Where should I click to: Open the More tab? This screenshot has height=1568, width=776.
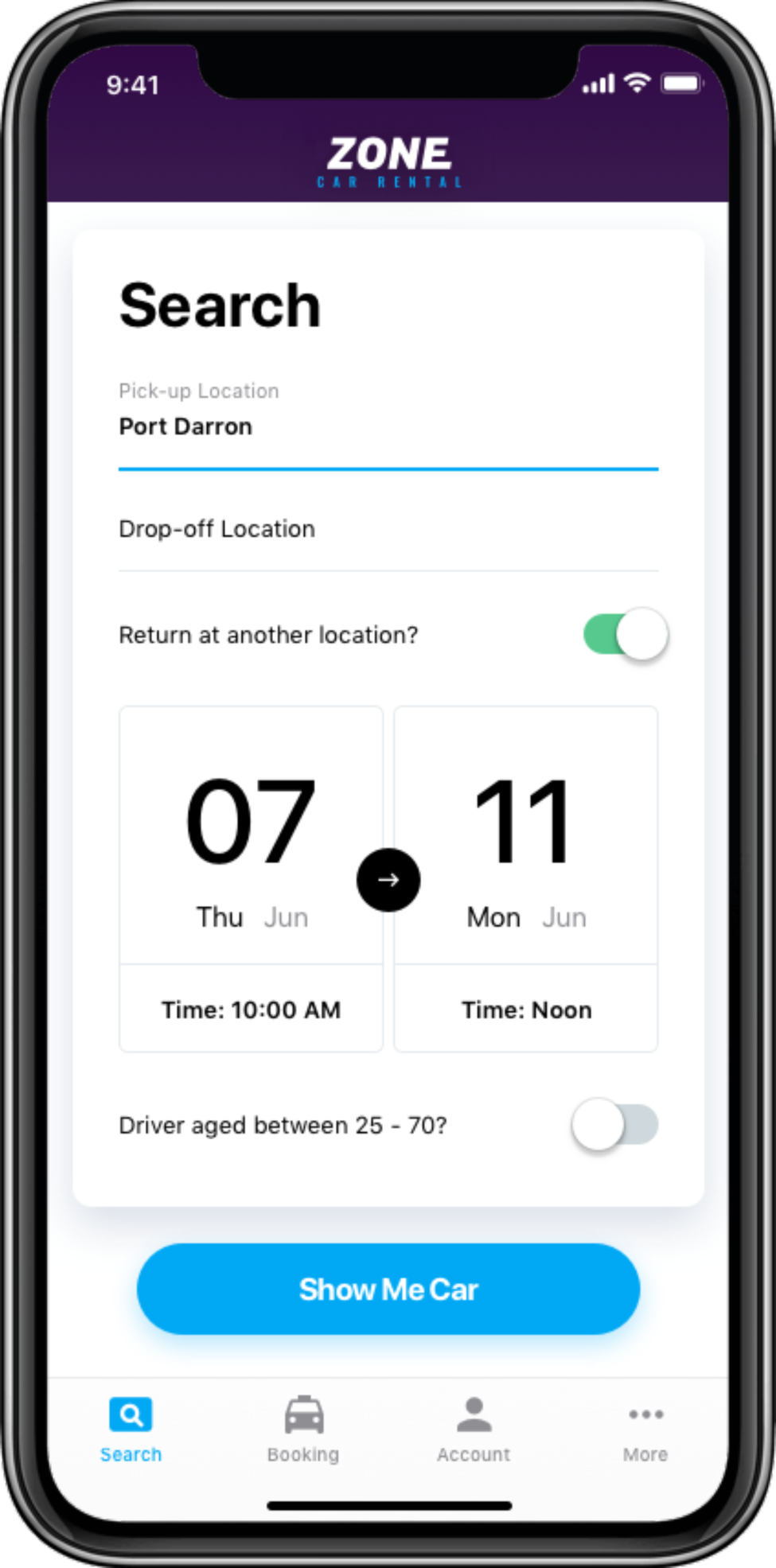tap(645, 1430)
